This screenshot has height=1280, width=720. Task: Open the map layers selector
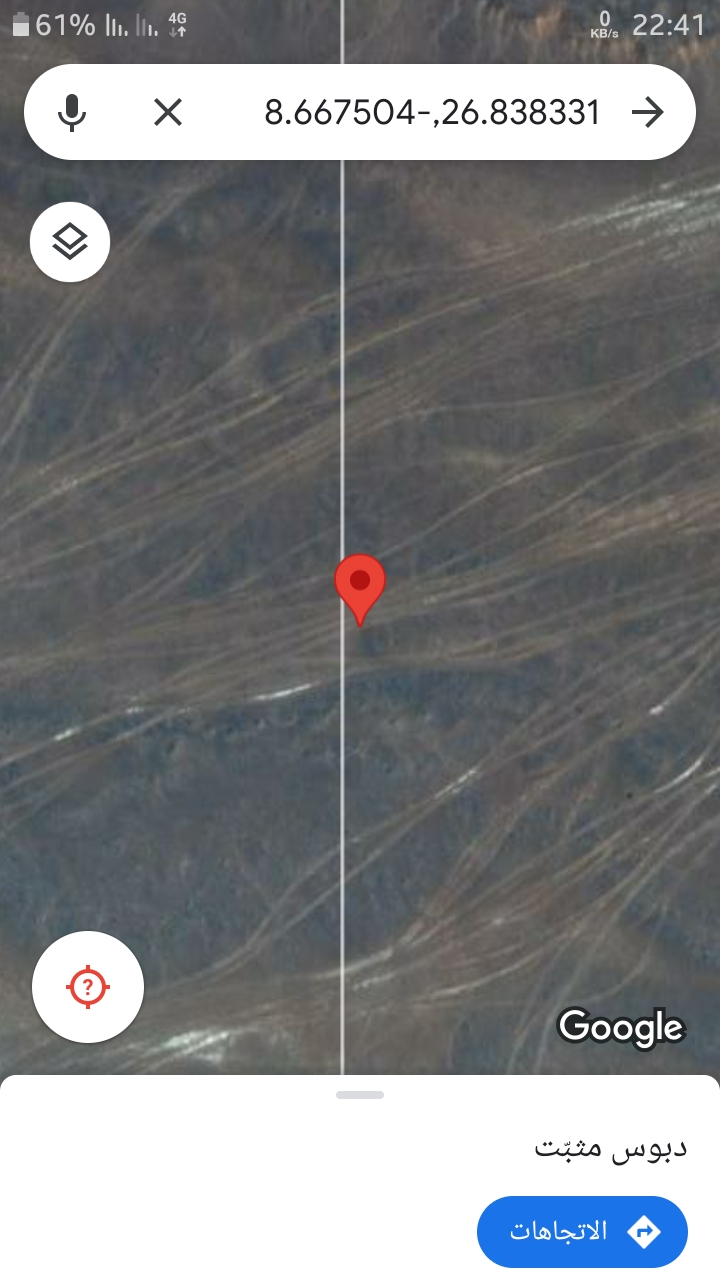(x=70, y=241)
